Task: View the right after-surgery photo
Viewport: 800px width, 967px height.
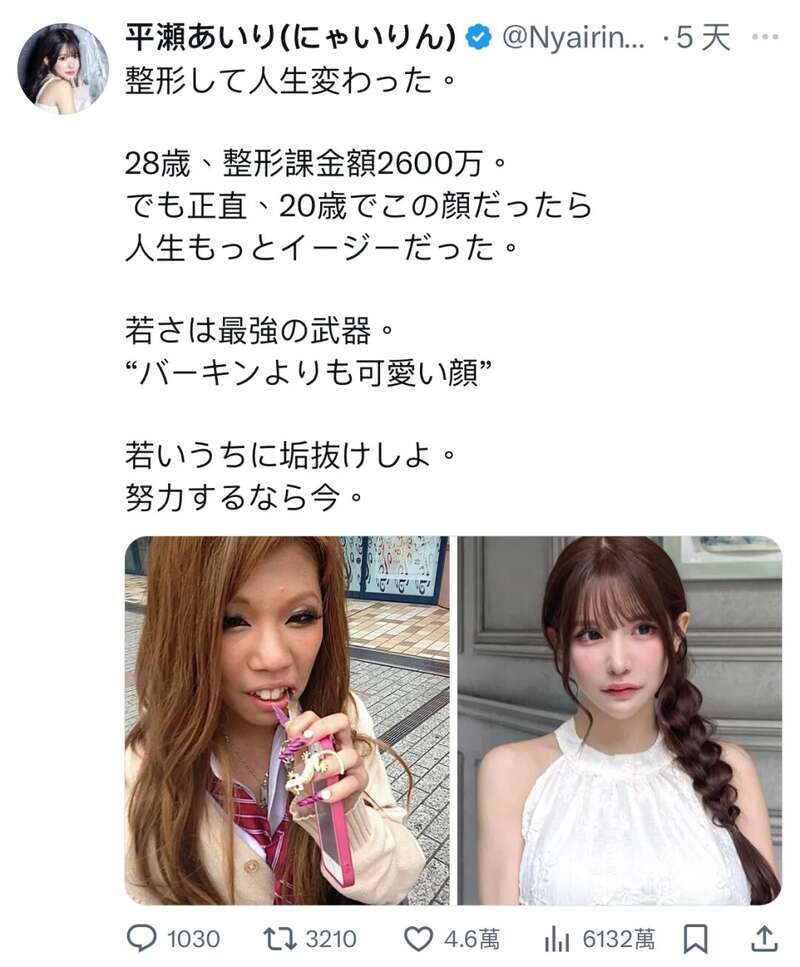Action: [x=619, y=720]
